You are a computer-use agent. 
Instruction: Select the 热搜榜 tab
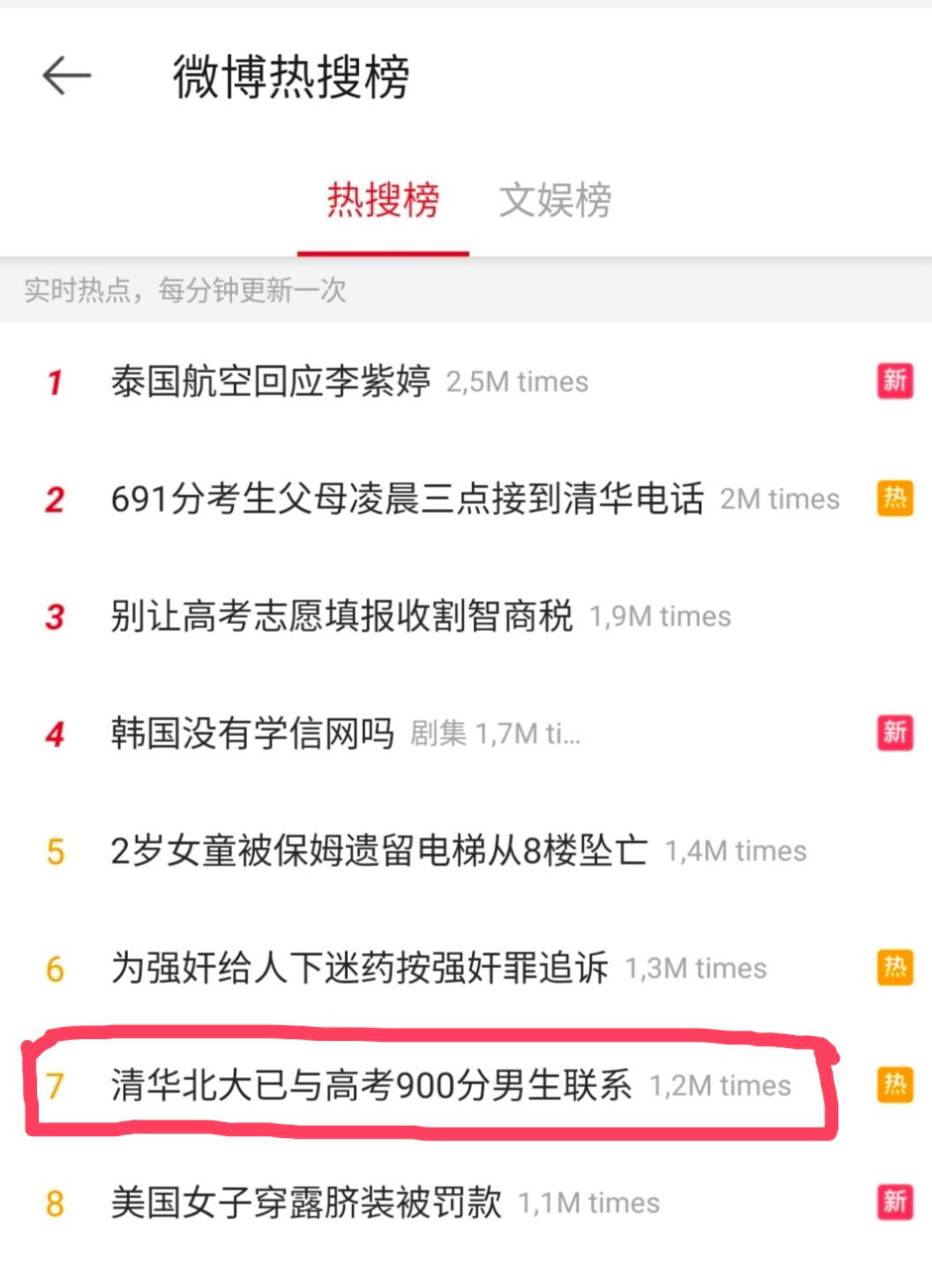pos(383,201)
